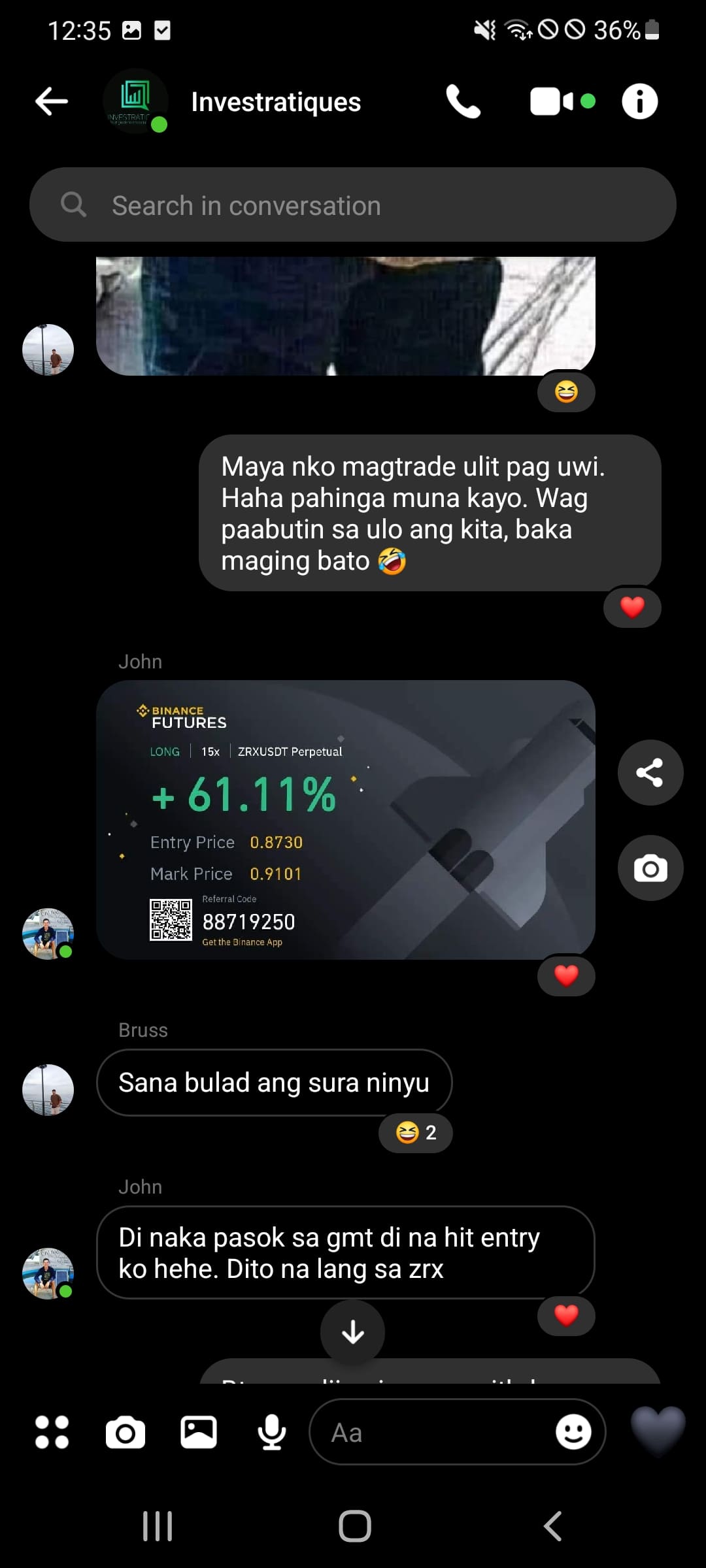Open the emoji picker in message box

[573, 1432]
